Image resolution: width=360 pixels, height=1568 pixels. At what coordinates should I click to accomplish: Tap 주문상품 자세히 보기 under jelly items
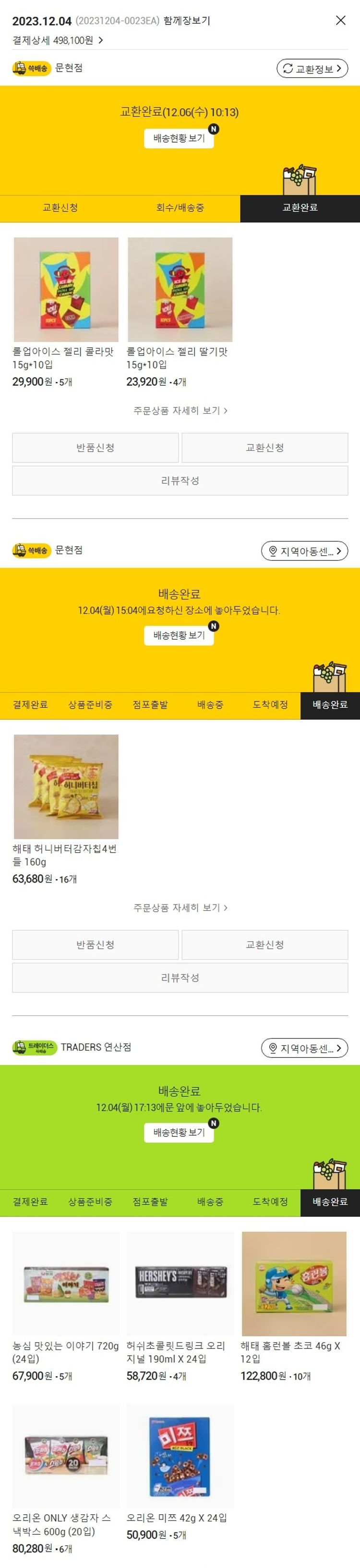[x=180, y=411]
